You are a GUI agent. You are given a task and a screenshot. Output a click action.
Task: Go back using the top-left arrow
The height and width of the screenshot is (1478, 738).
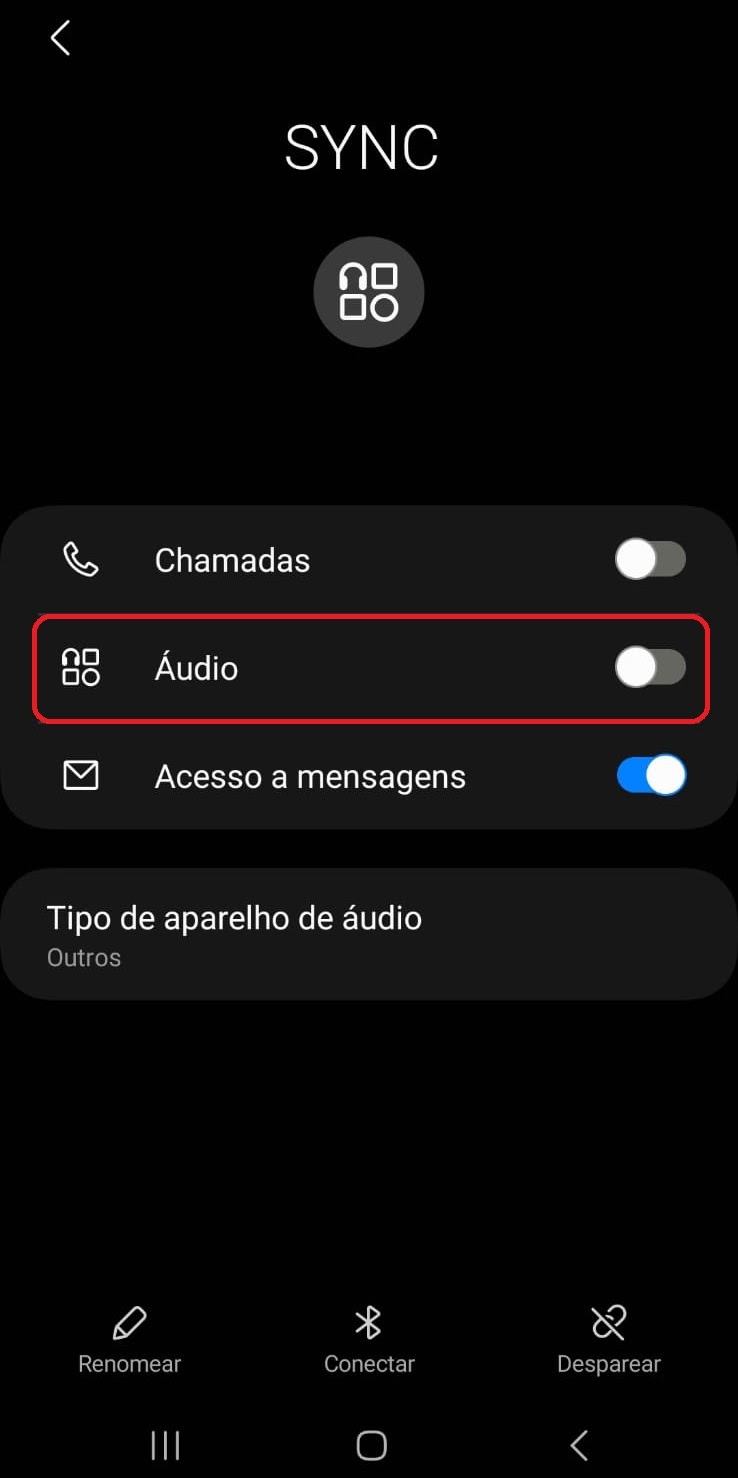click(x=60, y=39)
